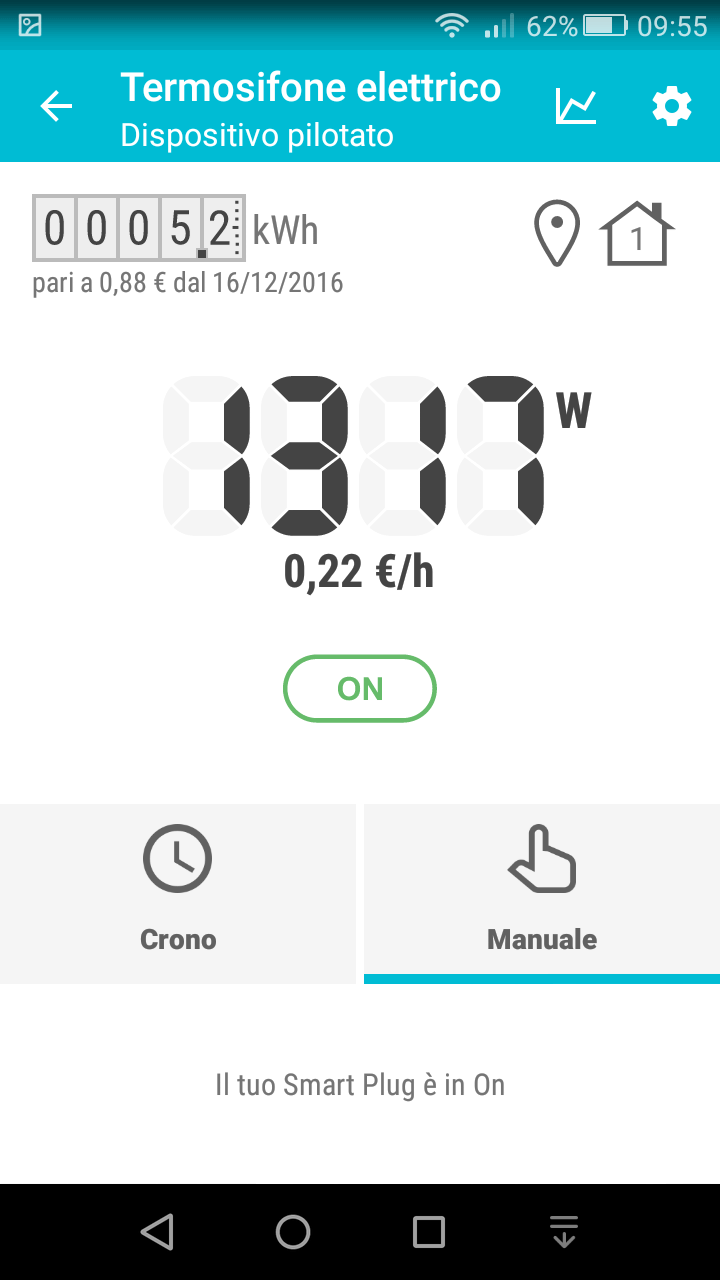Open the house number 1 icon
This screenshot has width=720, height=1280.
[637, 233]
